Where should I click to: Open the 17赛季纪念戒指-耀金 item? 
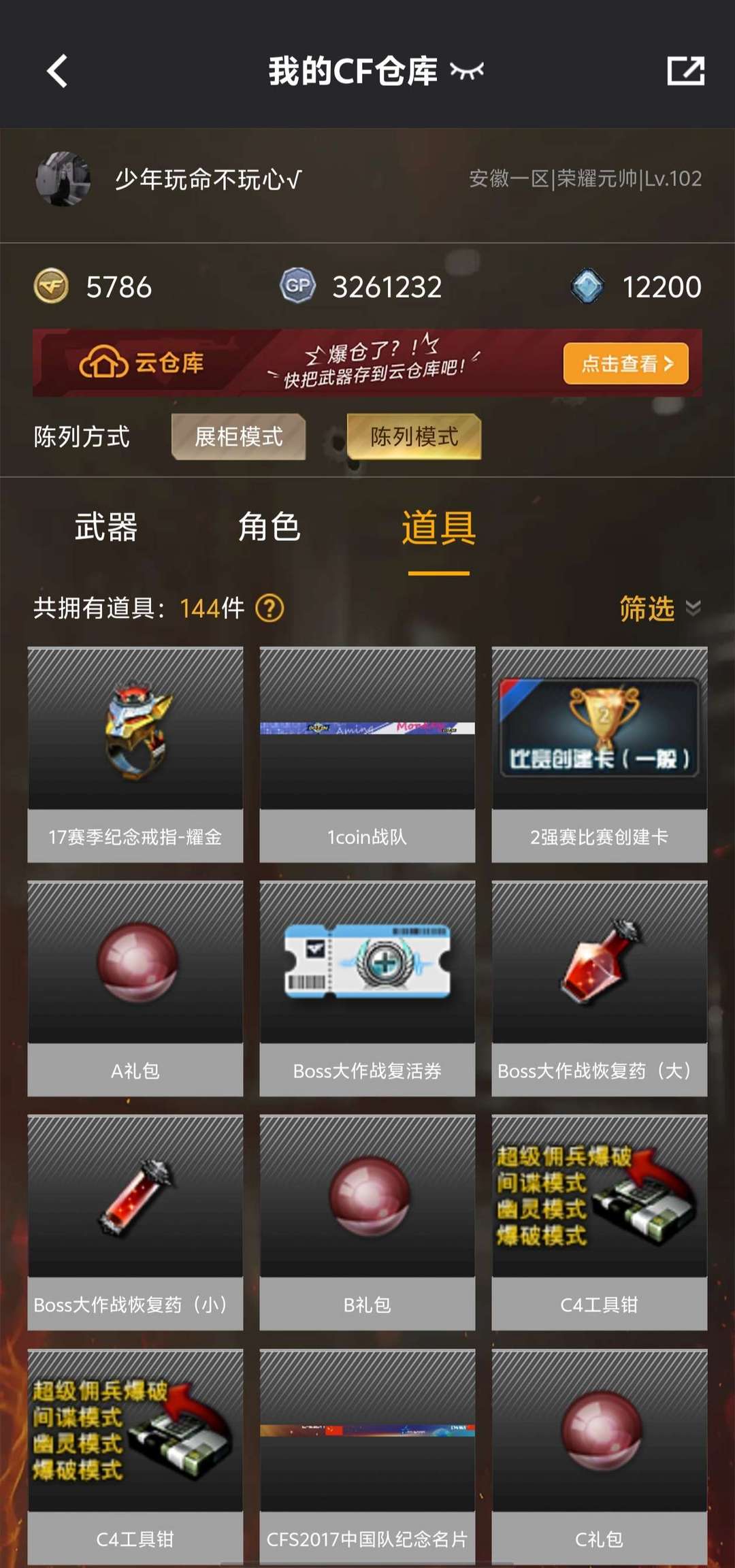tap(135, 755)
